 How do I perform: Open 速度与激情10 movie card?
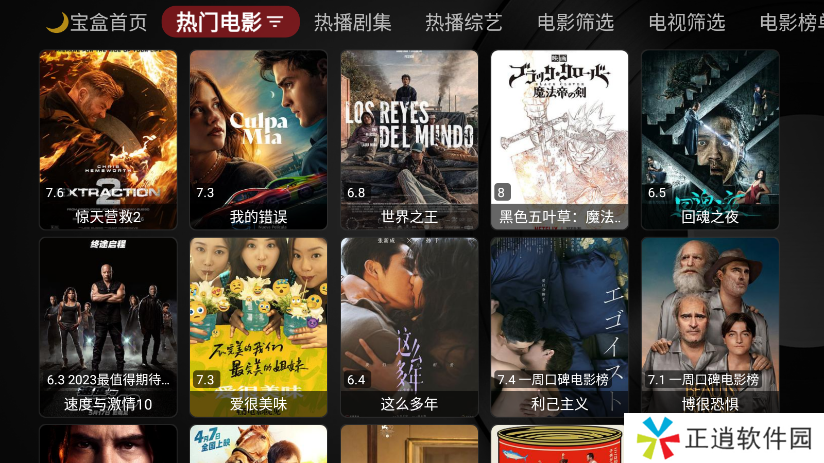pos(108,326)
